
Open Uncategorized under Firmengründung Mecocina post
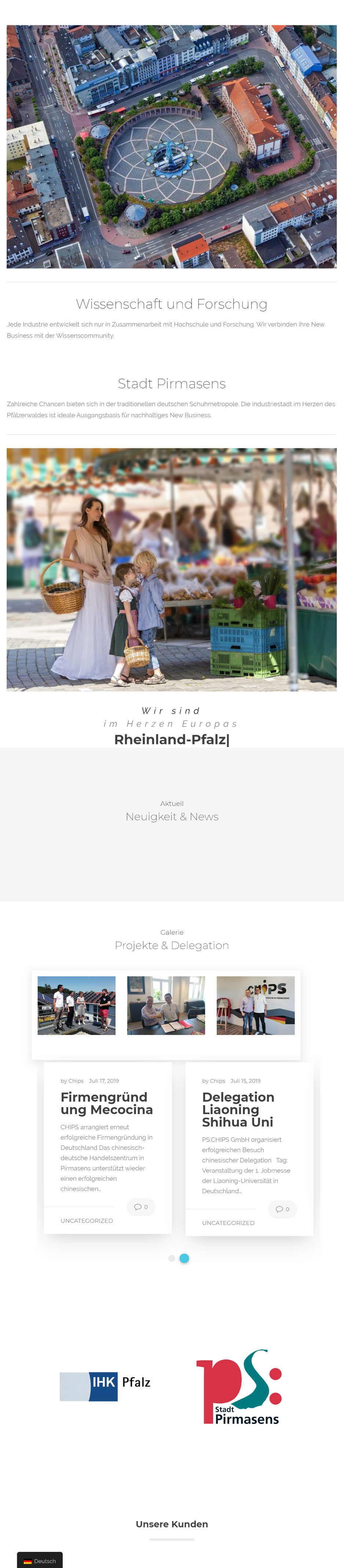[87, 1220]
